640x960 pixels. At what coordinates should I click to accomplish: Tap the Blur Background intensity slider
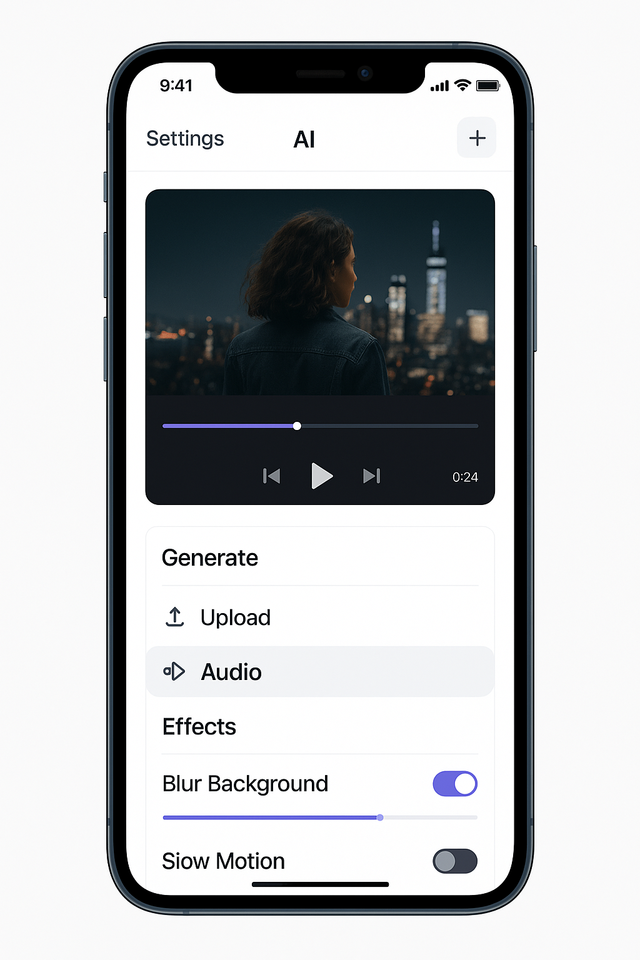(320, 817)
